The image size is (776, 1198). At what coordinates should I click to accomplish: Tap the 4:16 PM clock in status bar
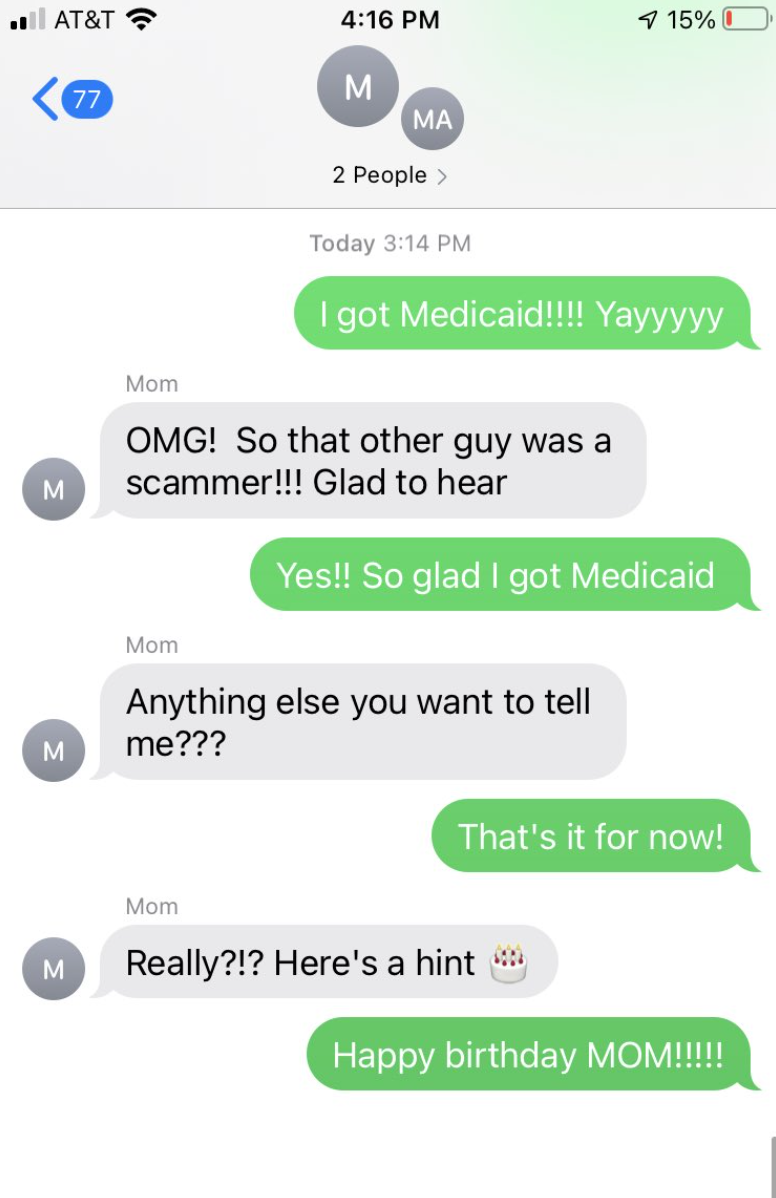click(x=388, y=18)
